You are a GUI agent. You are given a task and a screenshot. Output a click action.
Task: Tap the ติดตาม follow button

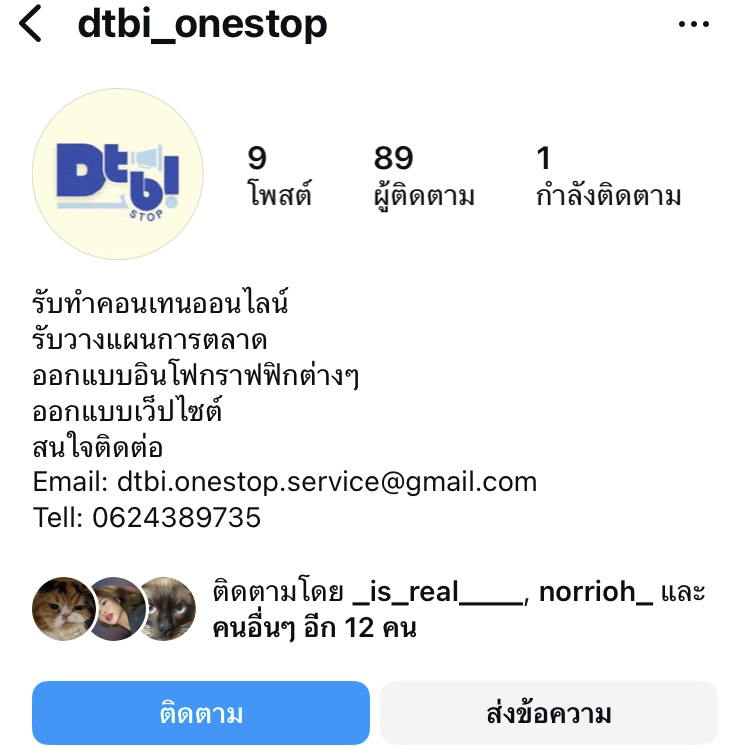pyautogui.click(x=201, y=714)
